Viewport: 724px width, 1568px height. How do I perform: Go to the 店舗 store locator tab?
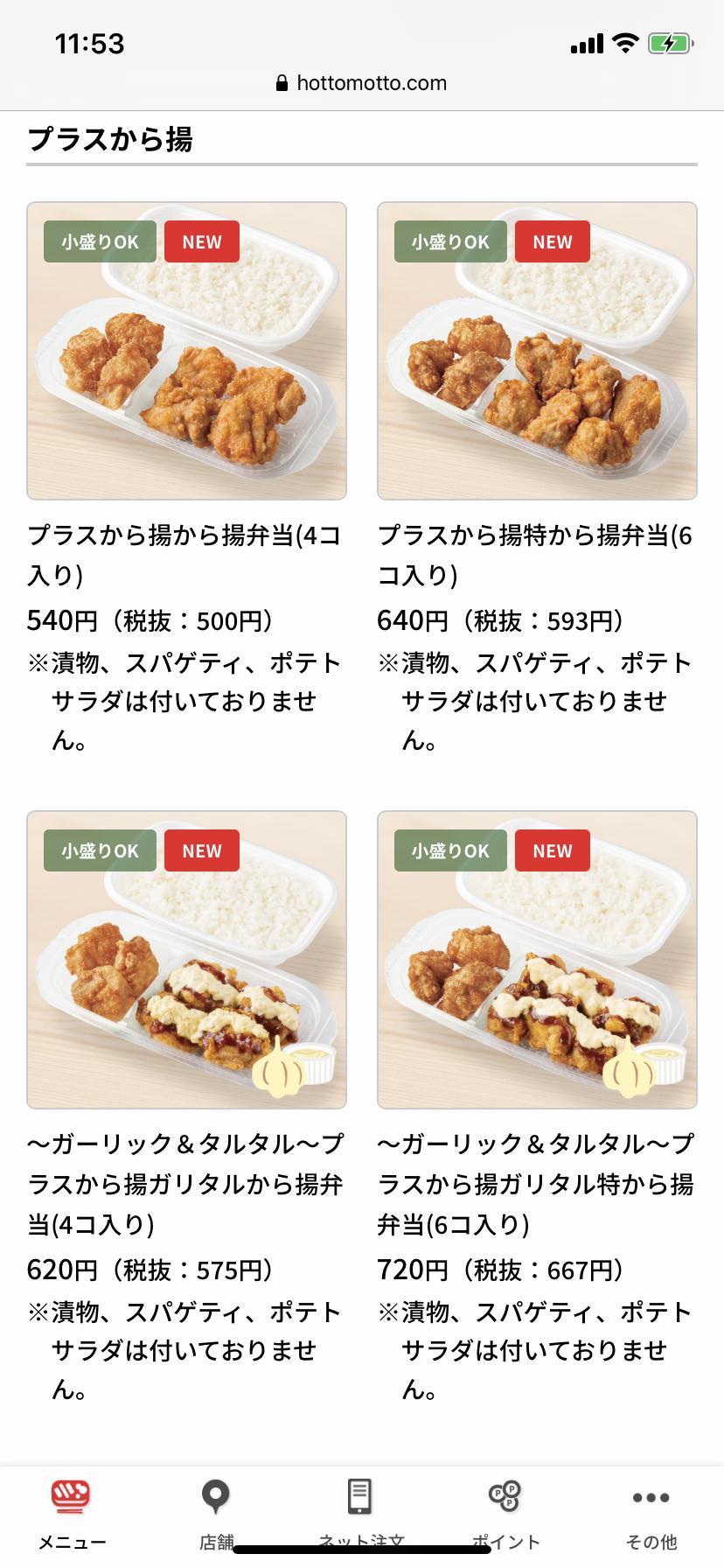216,1512
